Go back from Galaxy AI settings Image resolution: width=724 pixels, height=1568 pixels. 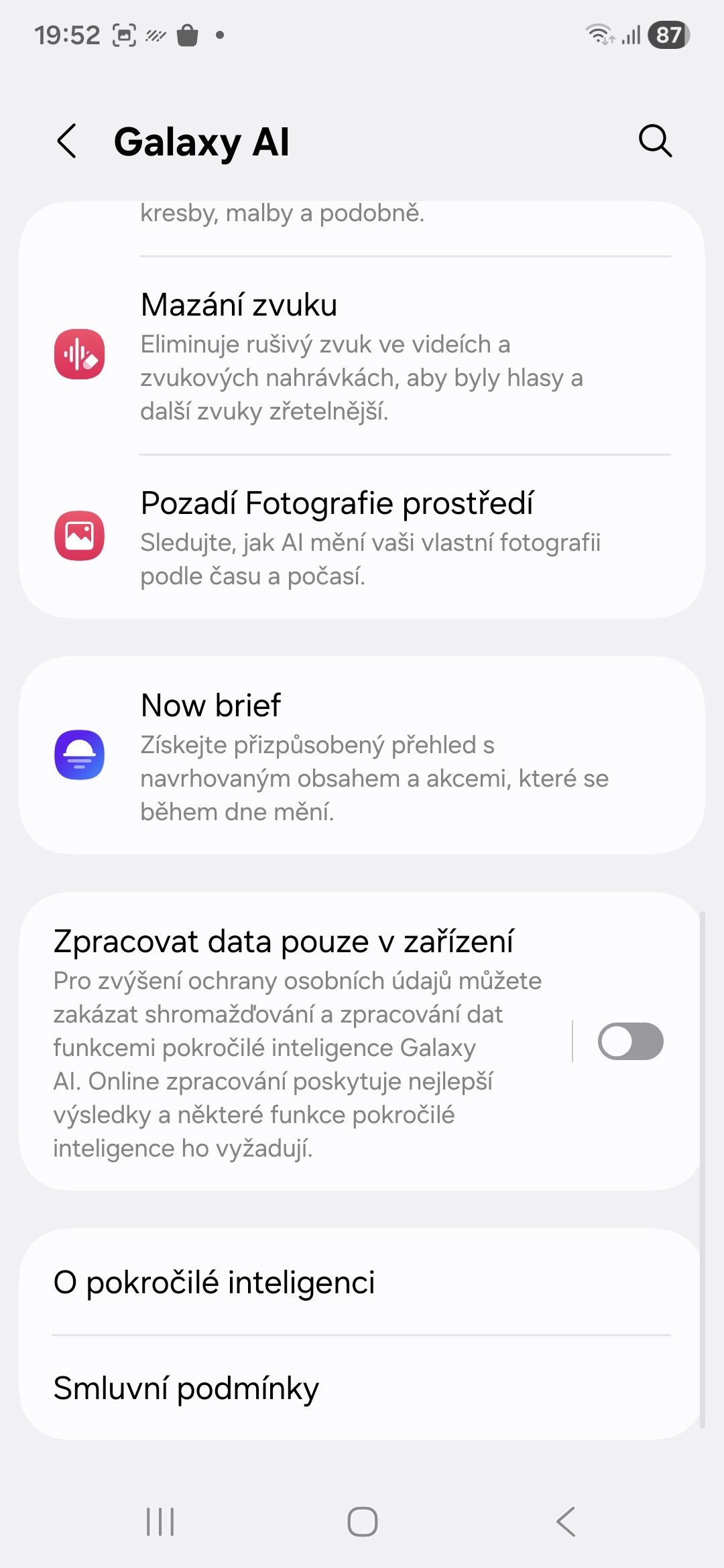tap(67, 141)
